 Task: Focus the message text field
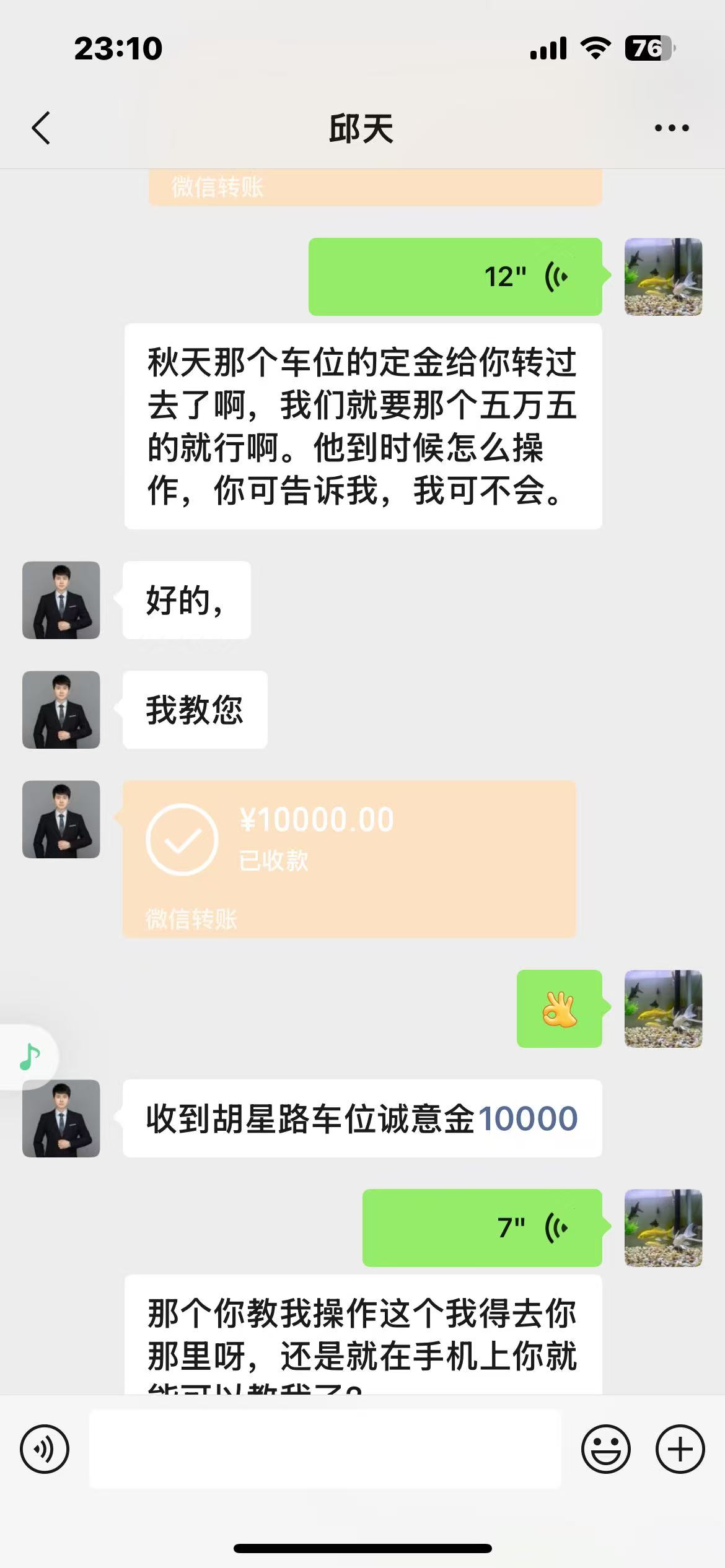(x=325, y=1449)
